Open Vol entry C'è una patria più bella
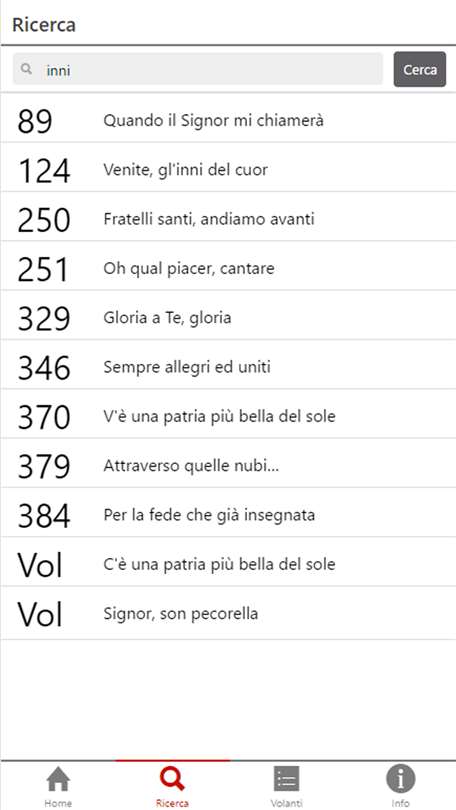Viewport: 456px width, 810px height. pyautogui.click(x=228, y=564)
